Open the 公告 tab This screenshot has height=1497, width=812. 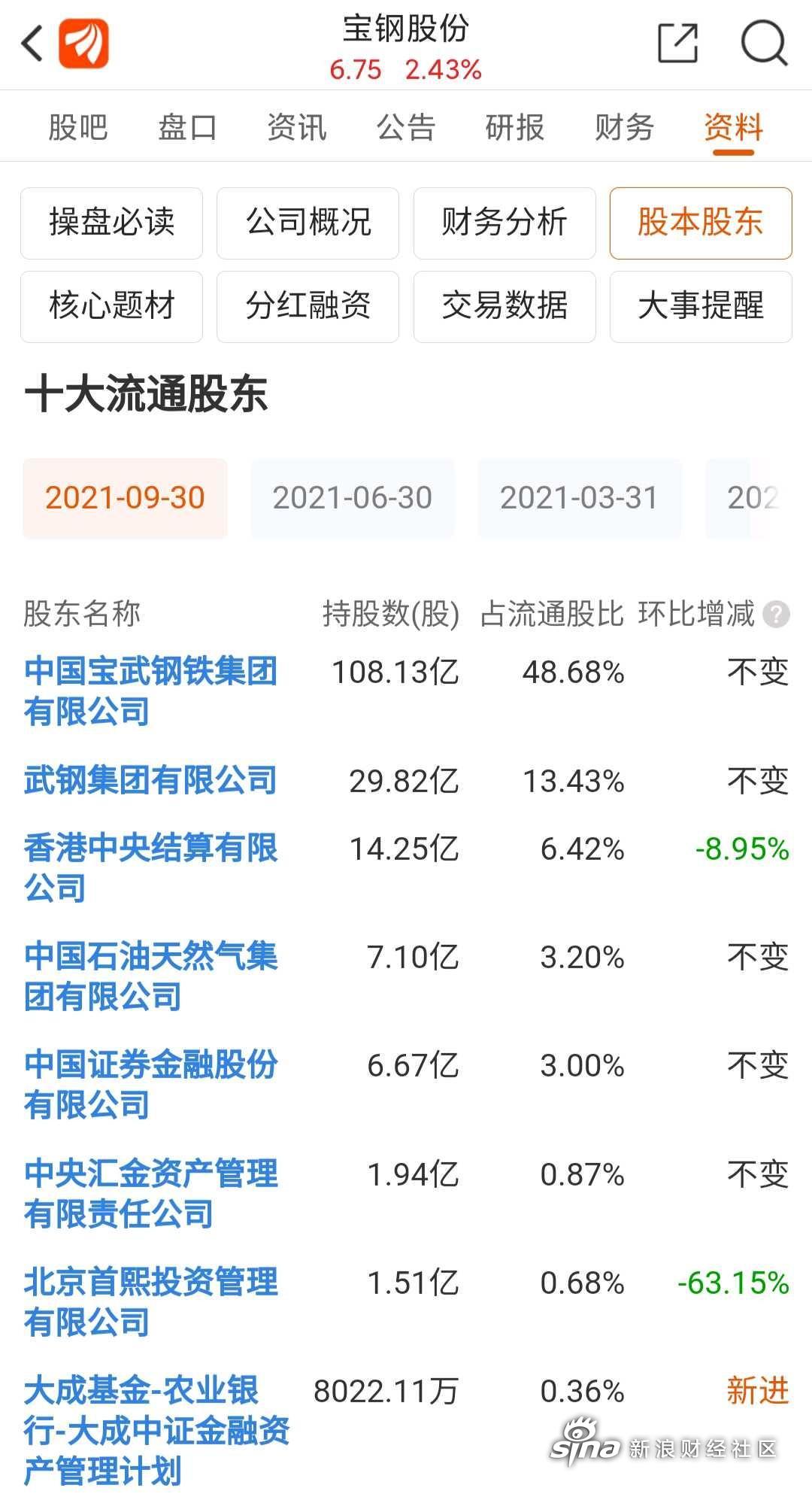pyautogui.click(x=406, y=127)
